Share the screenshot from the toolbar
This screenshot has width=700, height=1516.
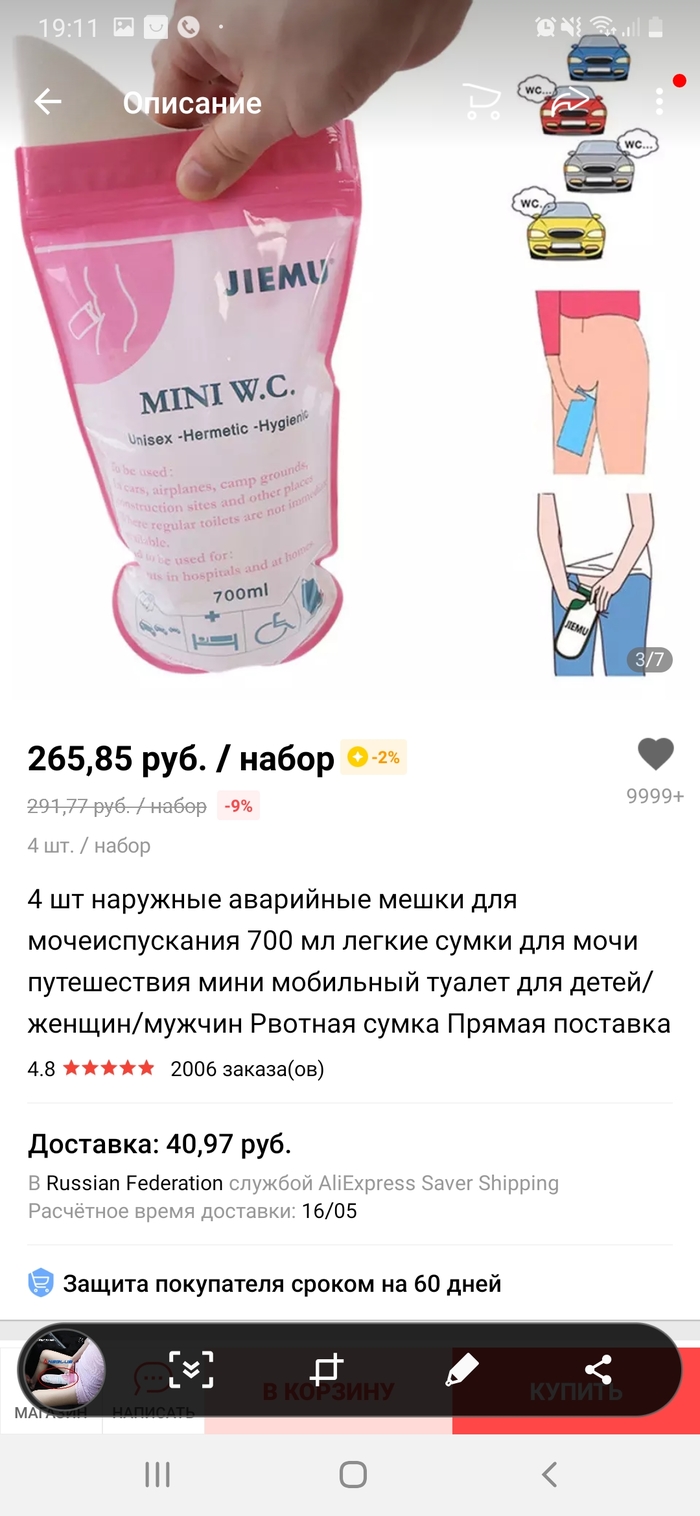(x=598, y=1369)
